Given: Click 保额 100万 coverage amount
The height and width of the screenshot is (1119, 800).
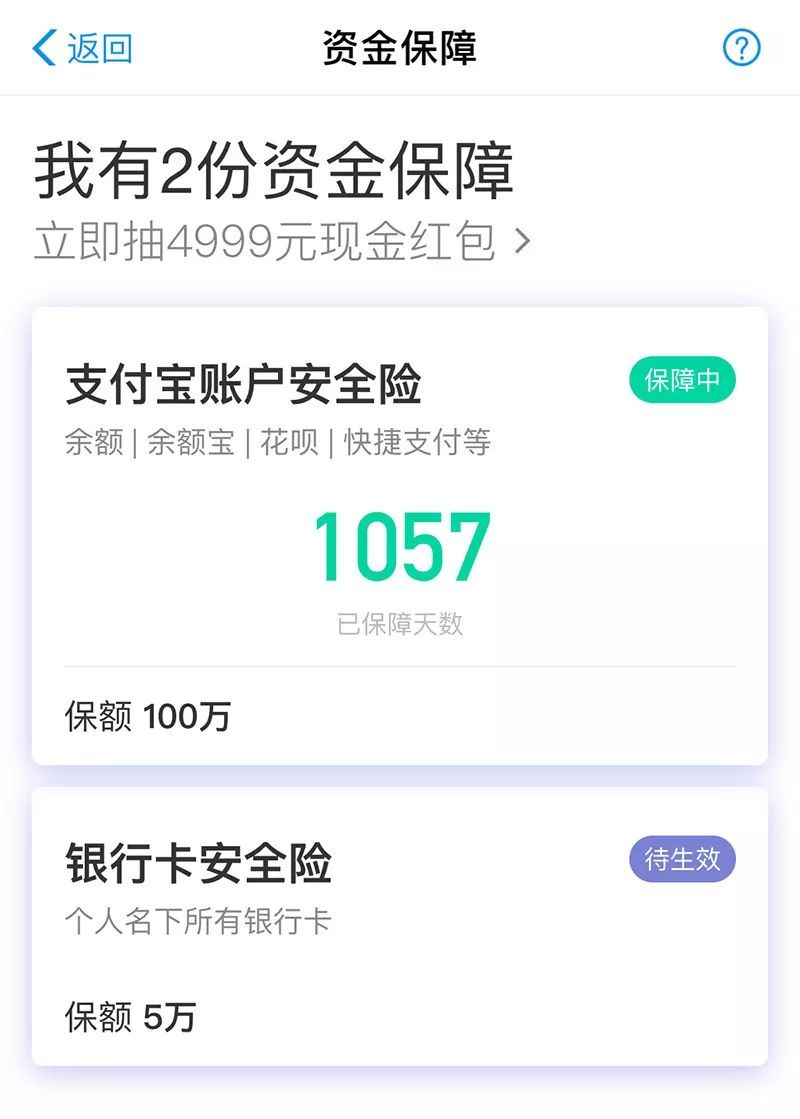Looking at the screenshot, I should click(x=147, y=717).
